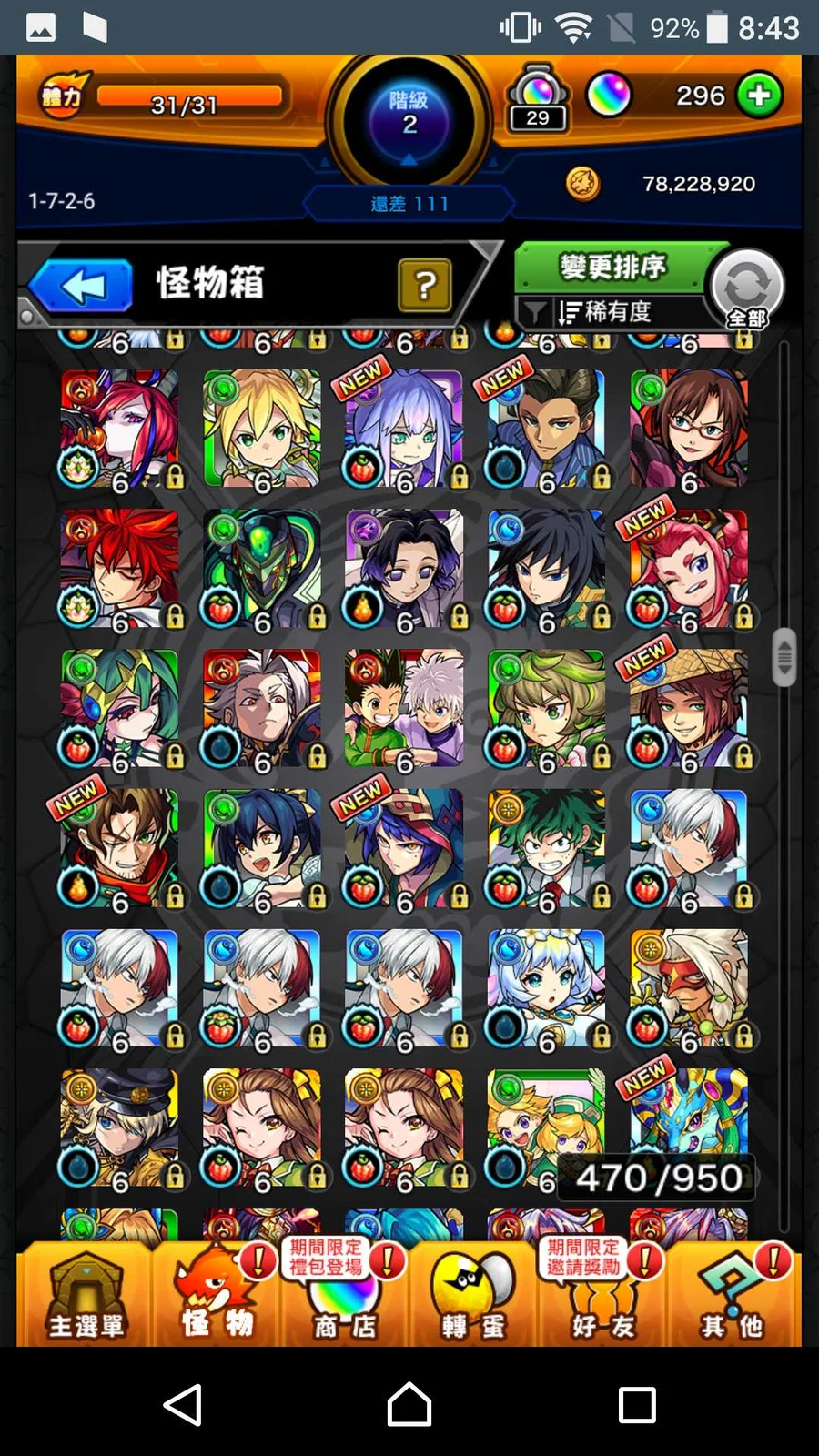The image size is (819, 1456).
Task: Open the monster box help question mark
Action: [x=424, y=286]
